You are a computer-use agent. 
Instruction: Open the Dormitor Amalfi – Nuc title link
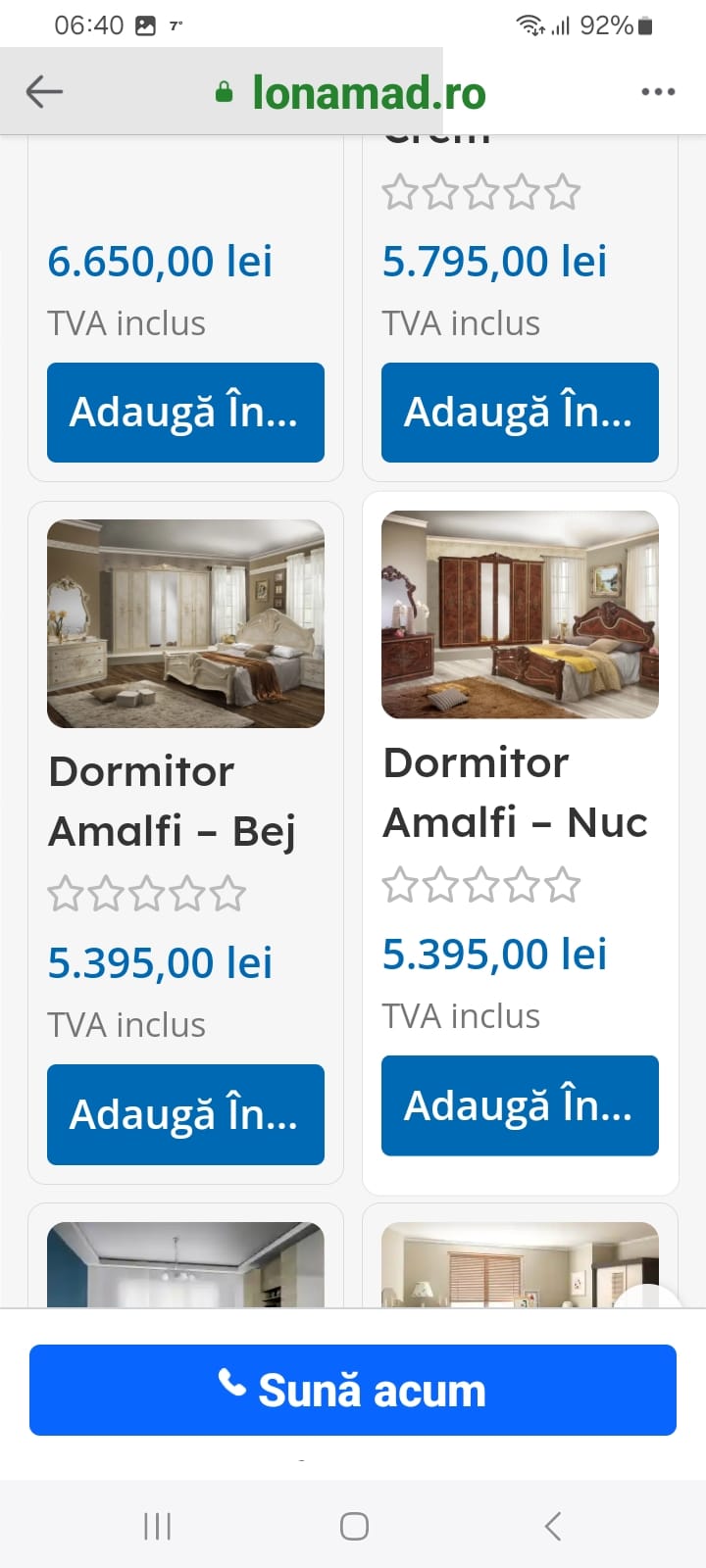point(515,792)
